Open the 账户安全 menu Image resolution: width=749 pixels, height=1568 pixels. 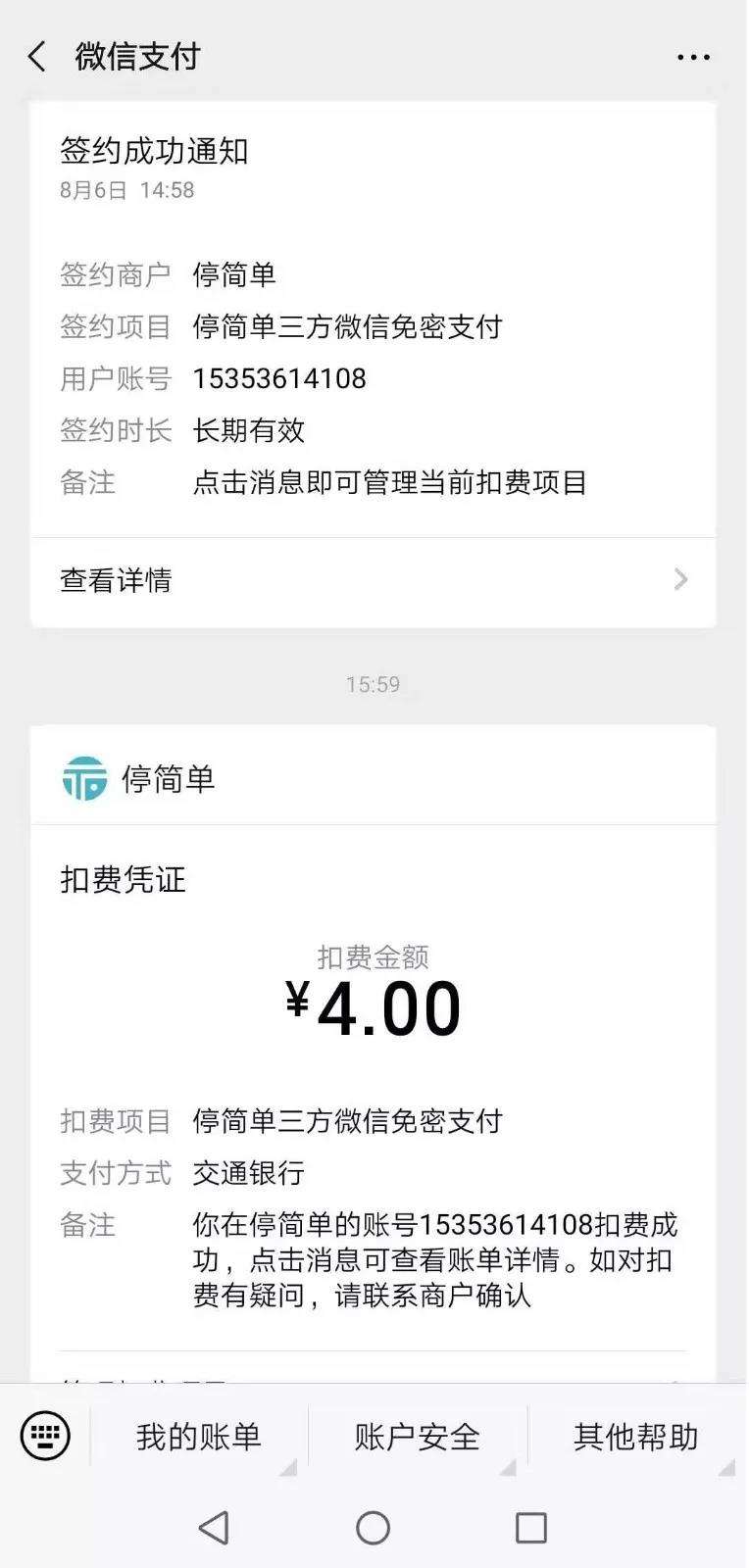pyautogui.click(x=418, y=1437)
